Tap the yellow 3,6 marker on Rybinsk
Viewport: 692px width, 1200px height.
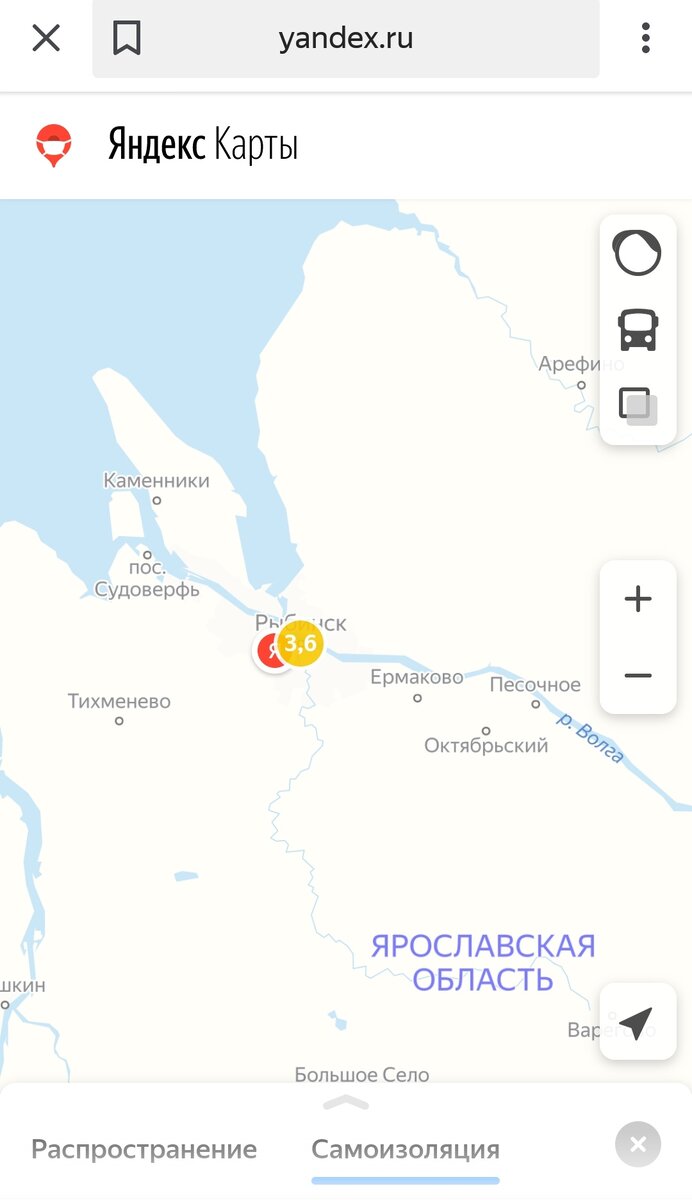[300, 643]
